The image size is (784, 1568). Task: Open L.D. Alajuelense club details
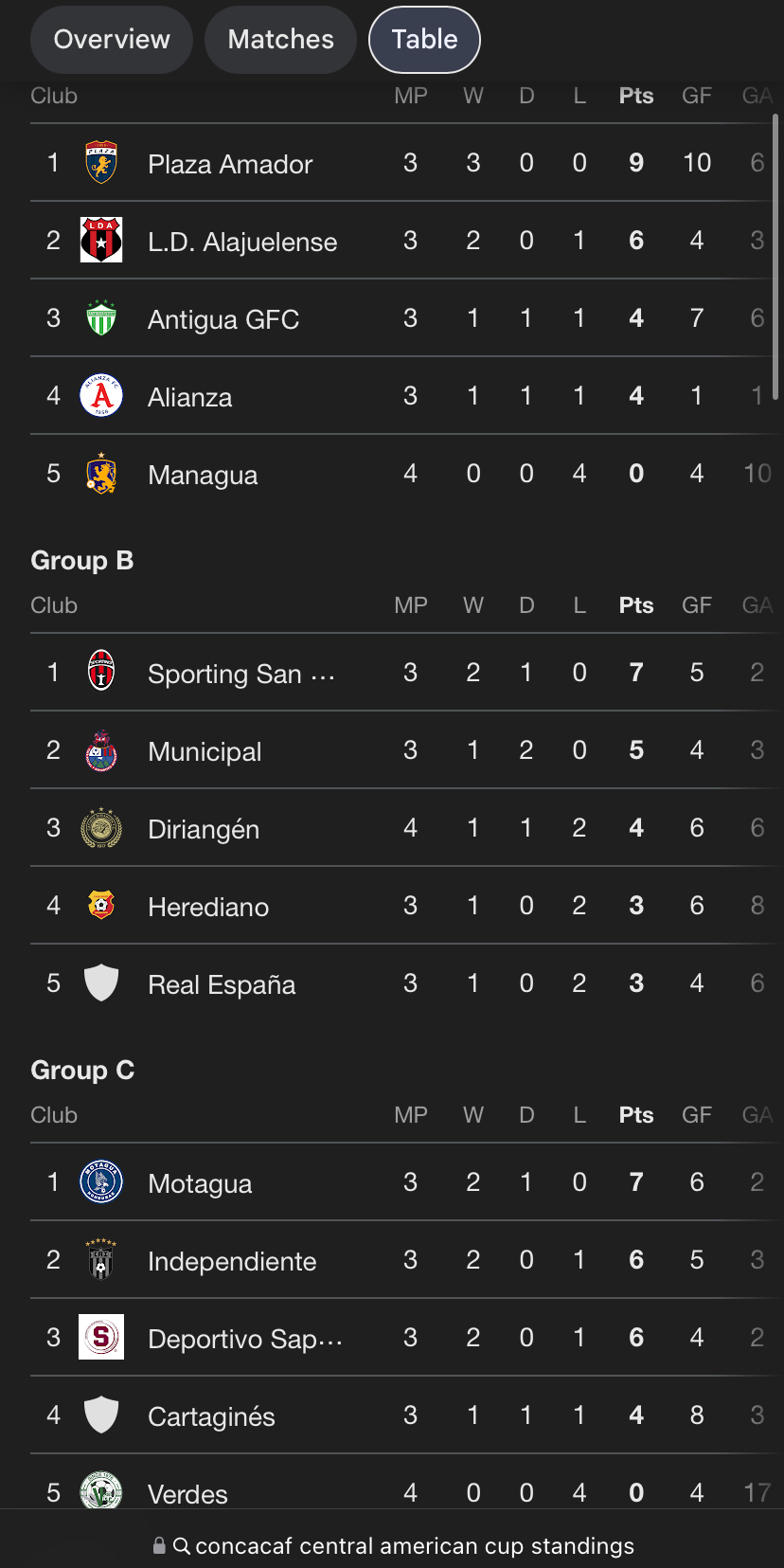pyautogui.click(x=242, y=242)
